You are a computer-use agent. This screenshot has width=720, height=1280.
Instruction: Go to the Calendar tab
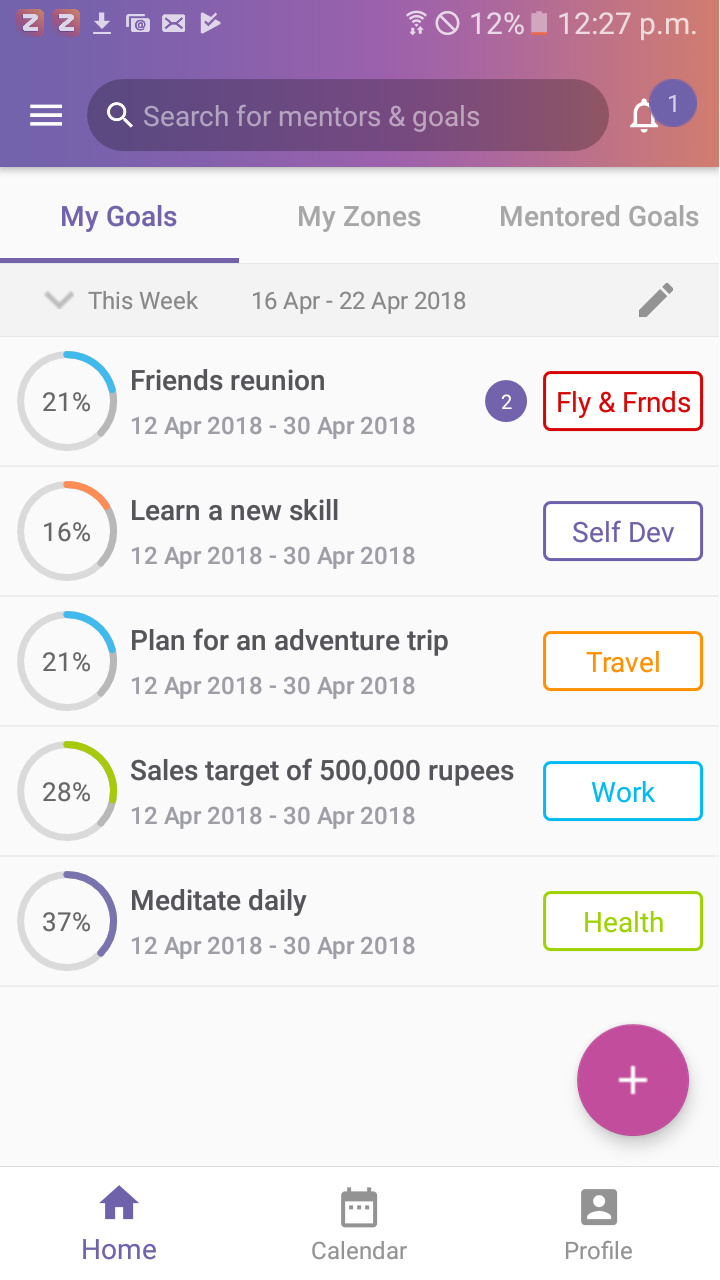(x=359, y=1225)
